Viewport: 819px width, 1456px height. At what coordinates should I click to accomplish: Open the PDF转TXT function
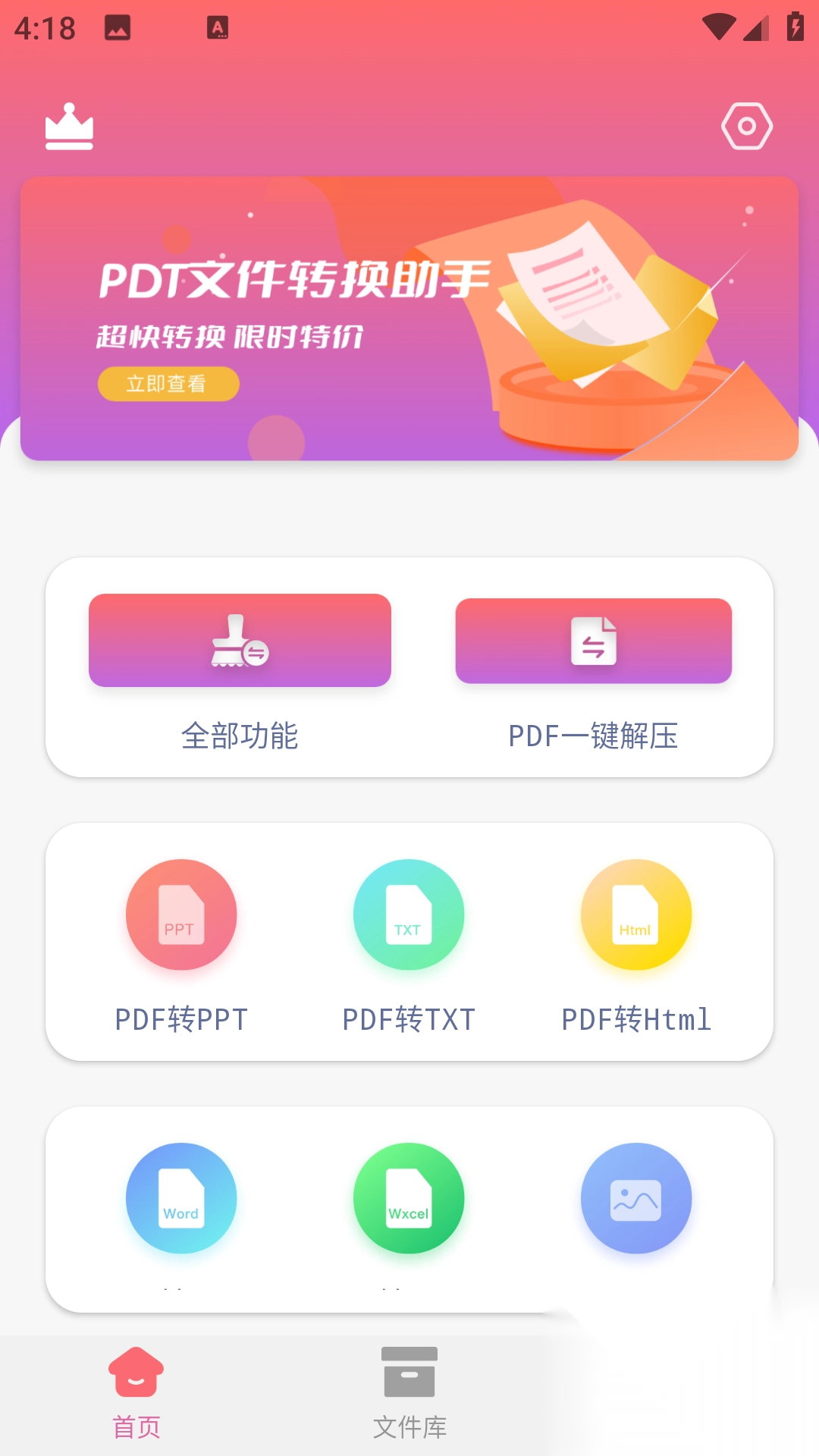point(409,1020)
